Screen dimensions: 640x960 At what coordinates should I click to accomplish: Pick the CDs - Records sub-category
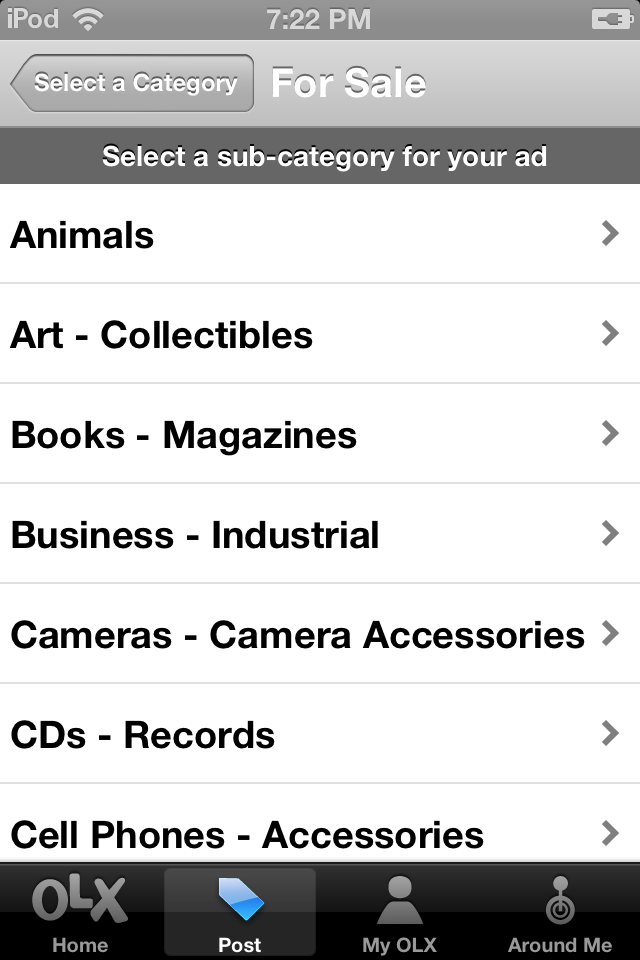click(x=320, y=735)
